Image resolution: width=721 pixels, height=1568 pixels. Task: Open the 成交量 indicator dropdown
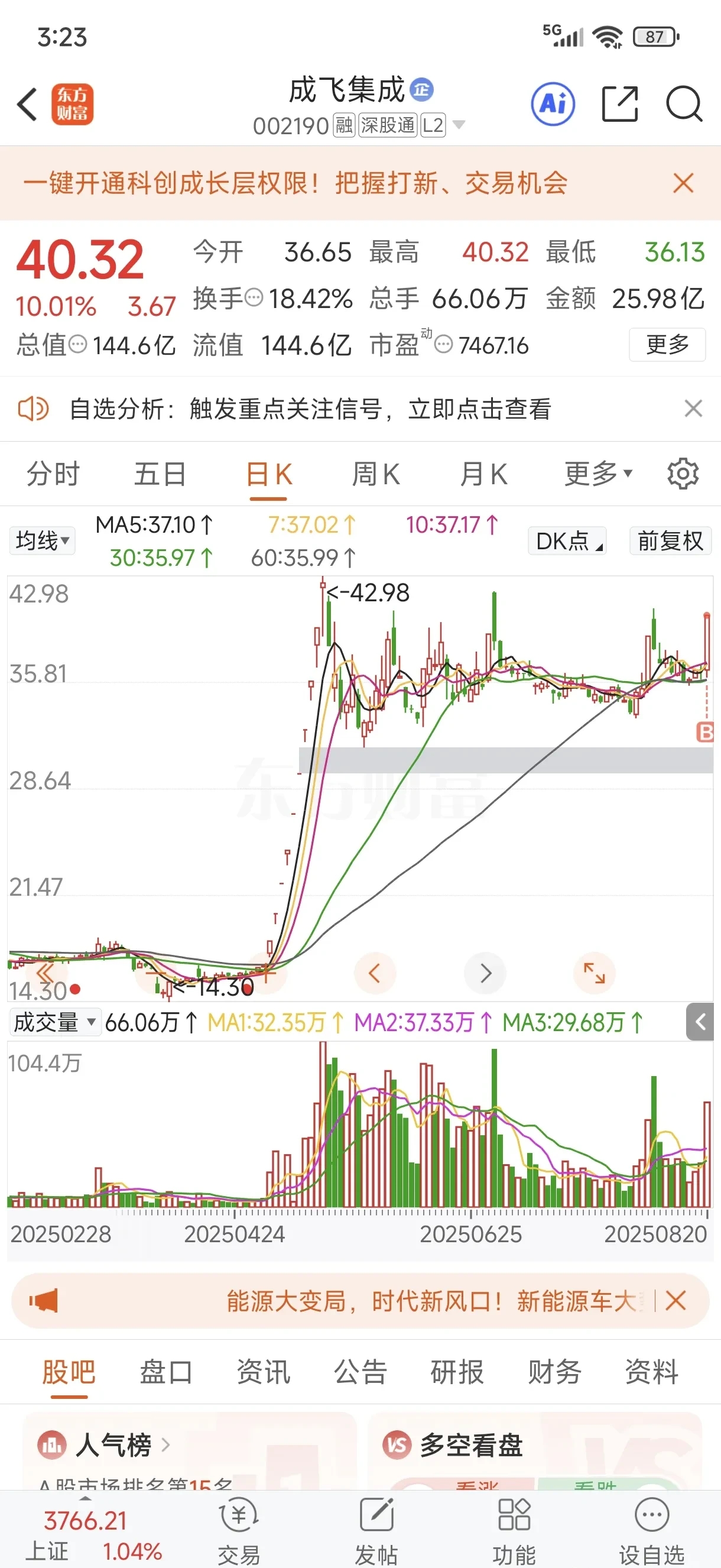tap(55, 1022)
